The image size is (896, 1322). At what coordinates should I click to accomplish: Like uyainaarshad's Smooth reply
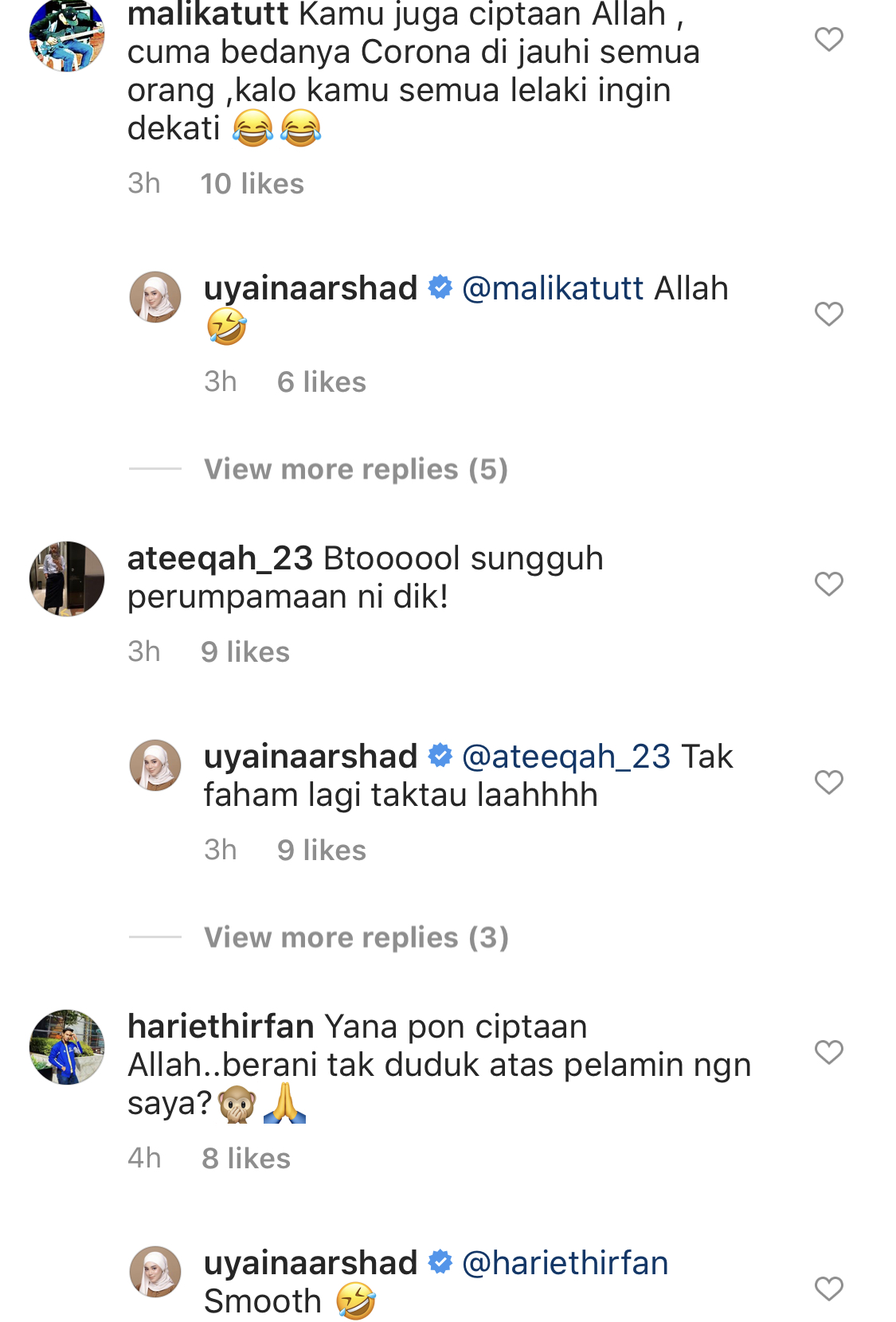point(828,1289)
